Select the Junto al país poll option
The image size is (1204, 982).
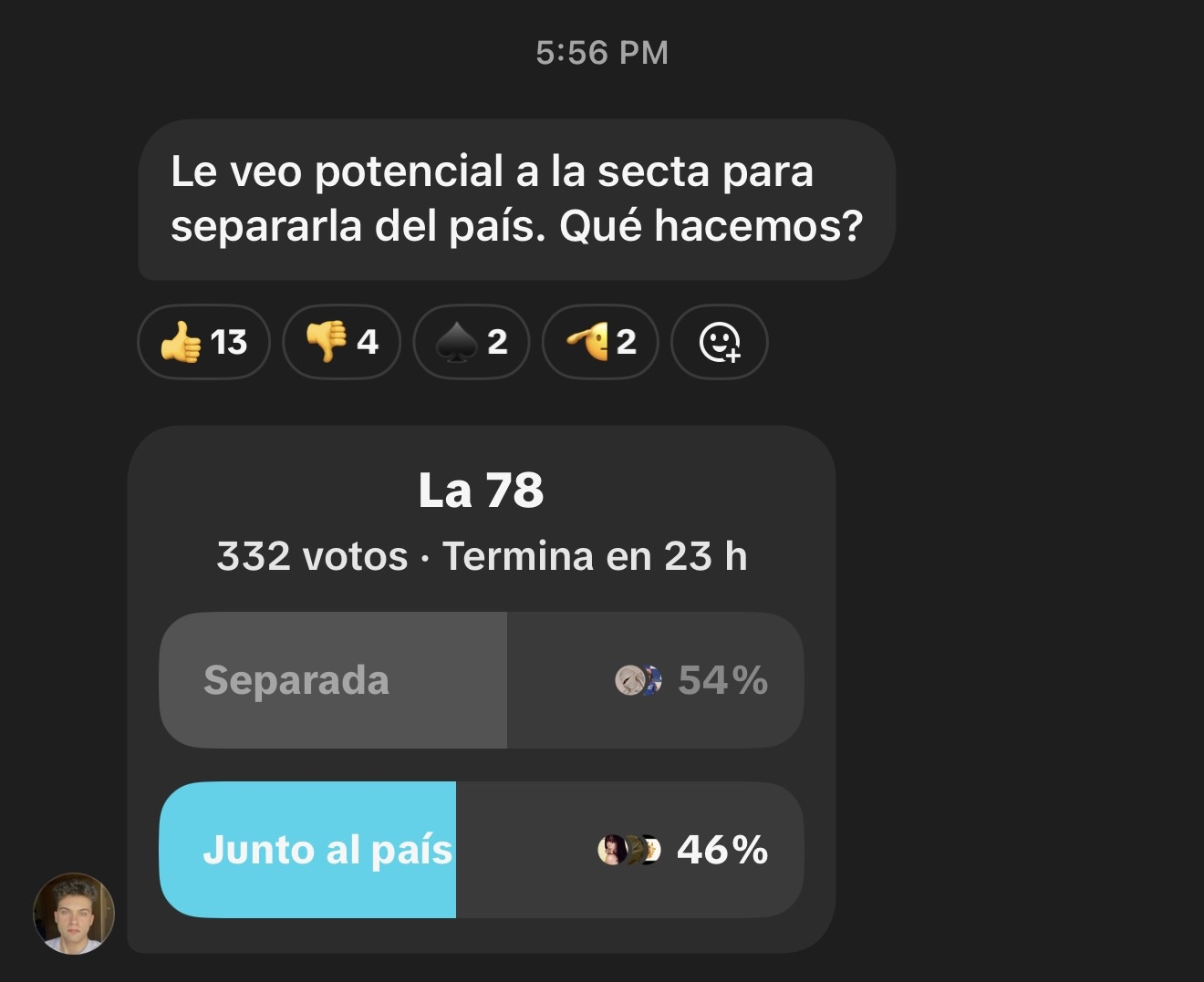click(x=481, y=850)
